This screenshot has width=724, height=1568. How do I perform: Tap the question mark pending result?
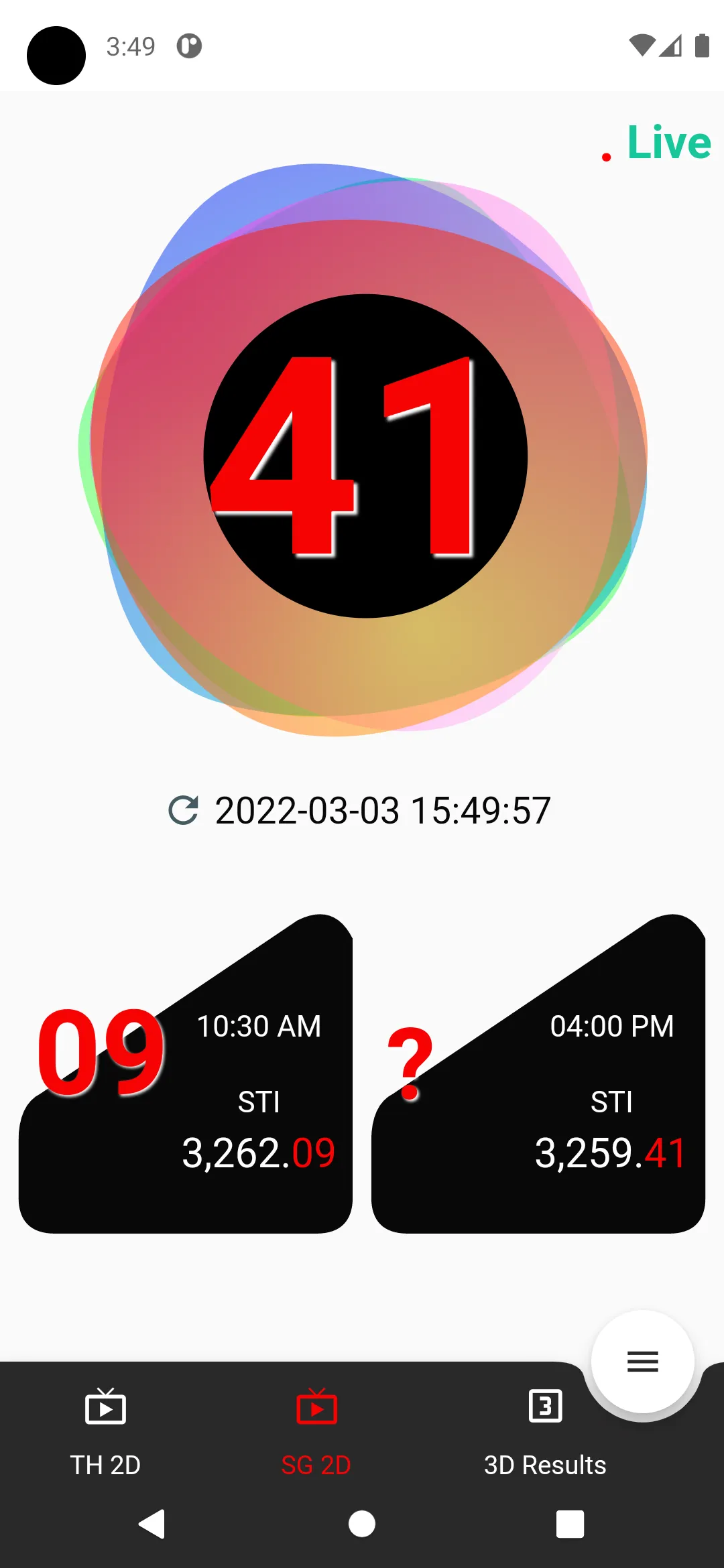tap(409, 1057)
